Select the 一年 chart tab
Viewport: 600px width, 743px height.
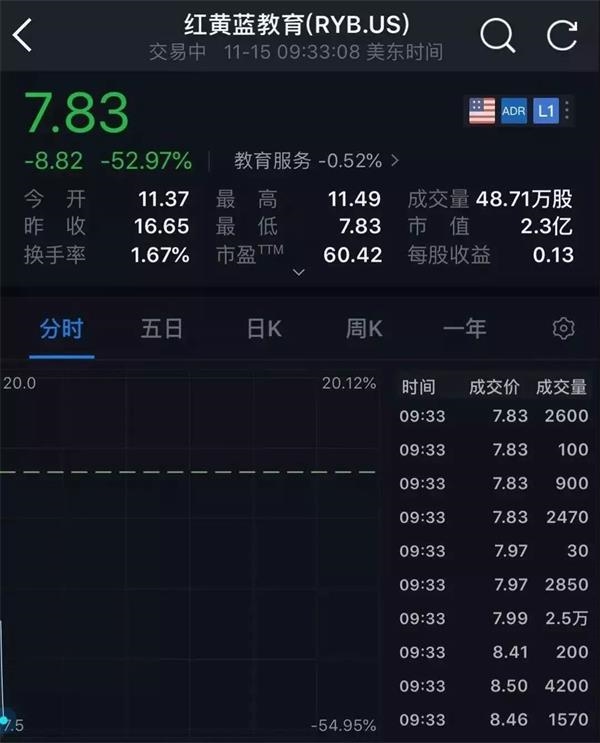pyautogui.click(x=465, y=328)
